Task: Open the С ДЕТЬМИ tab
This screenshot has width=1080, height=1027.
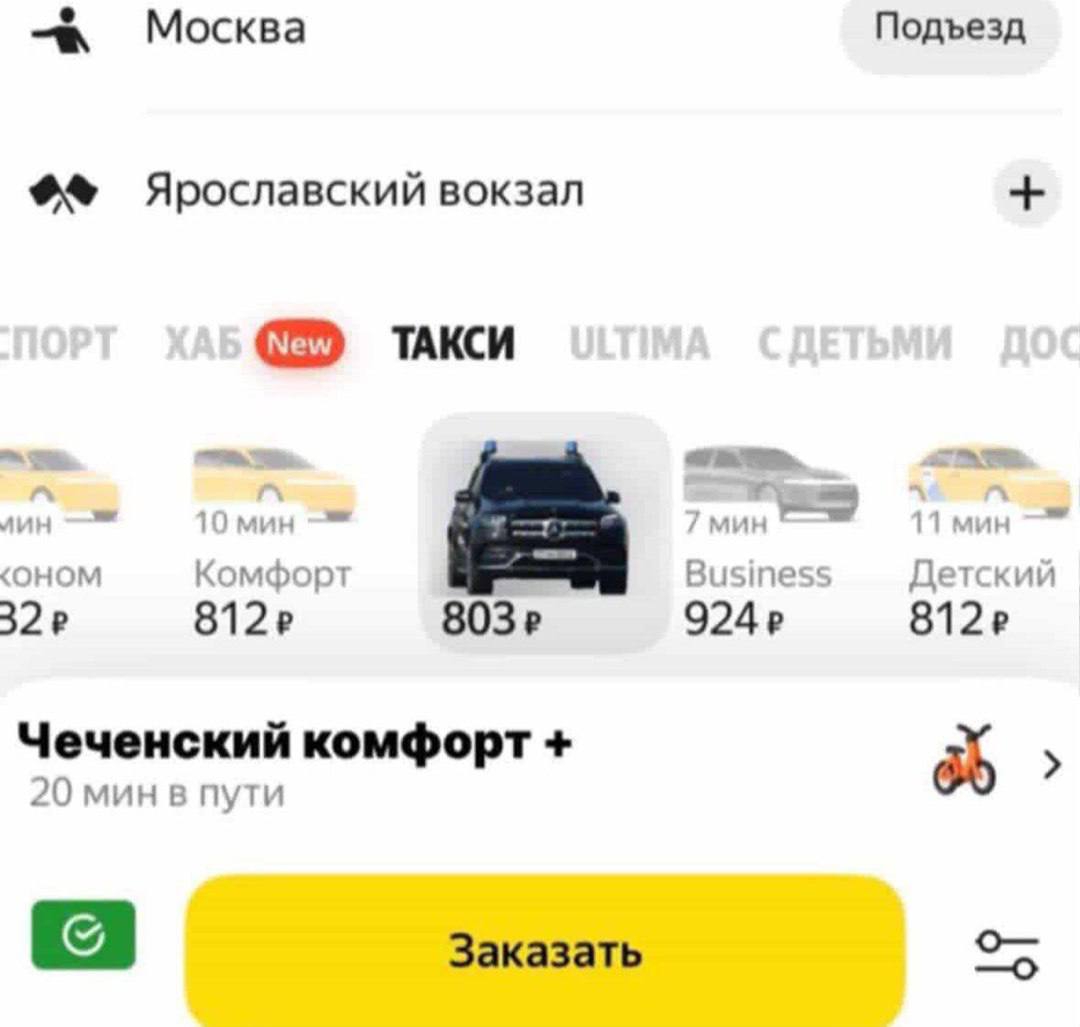Action: pos(854,345)
